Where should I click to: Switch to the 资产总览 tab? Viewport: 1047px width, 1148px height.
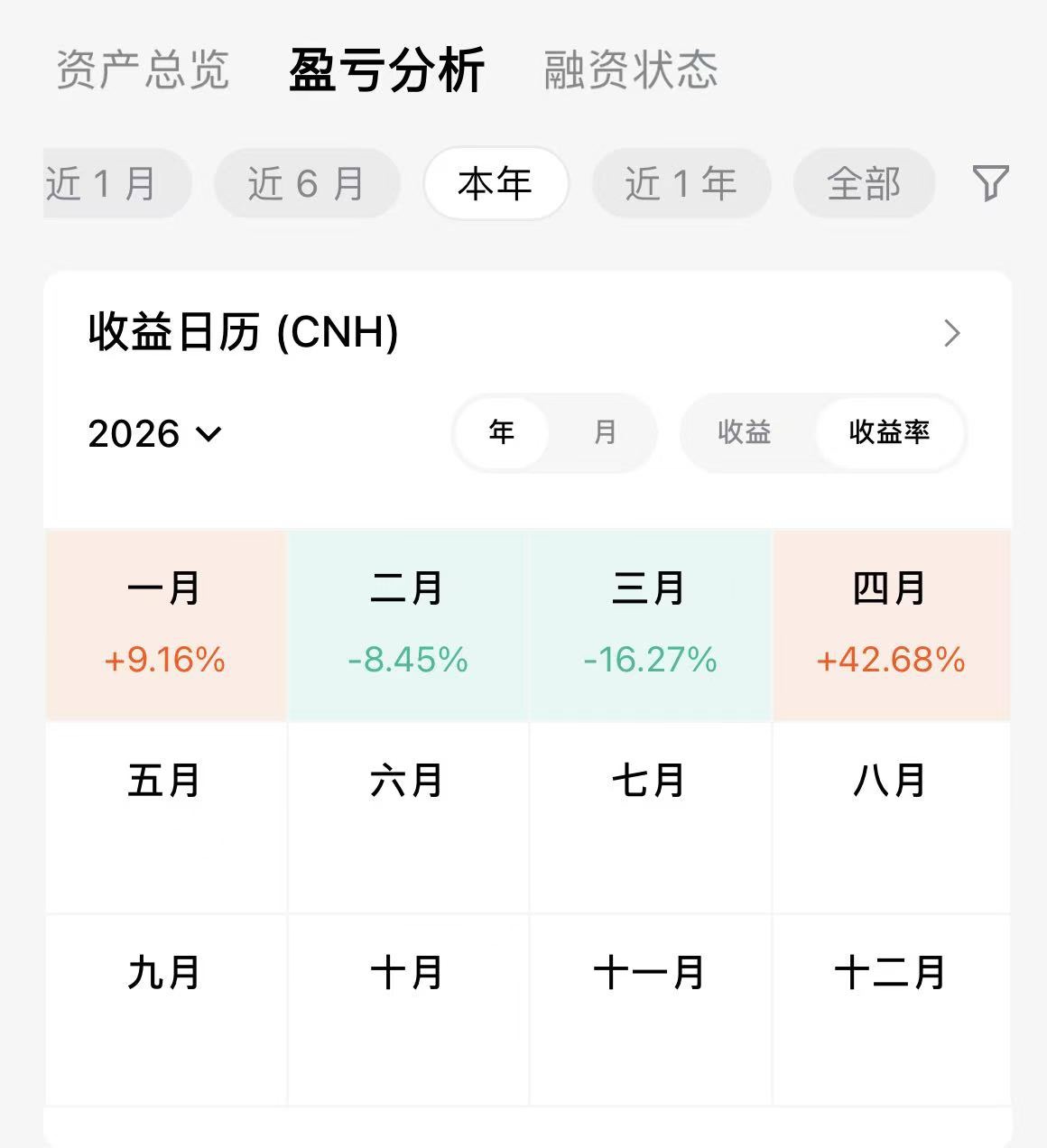[x=143, y=69]
